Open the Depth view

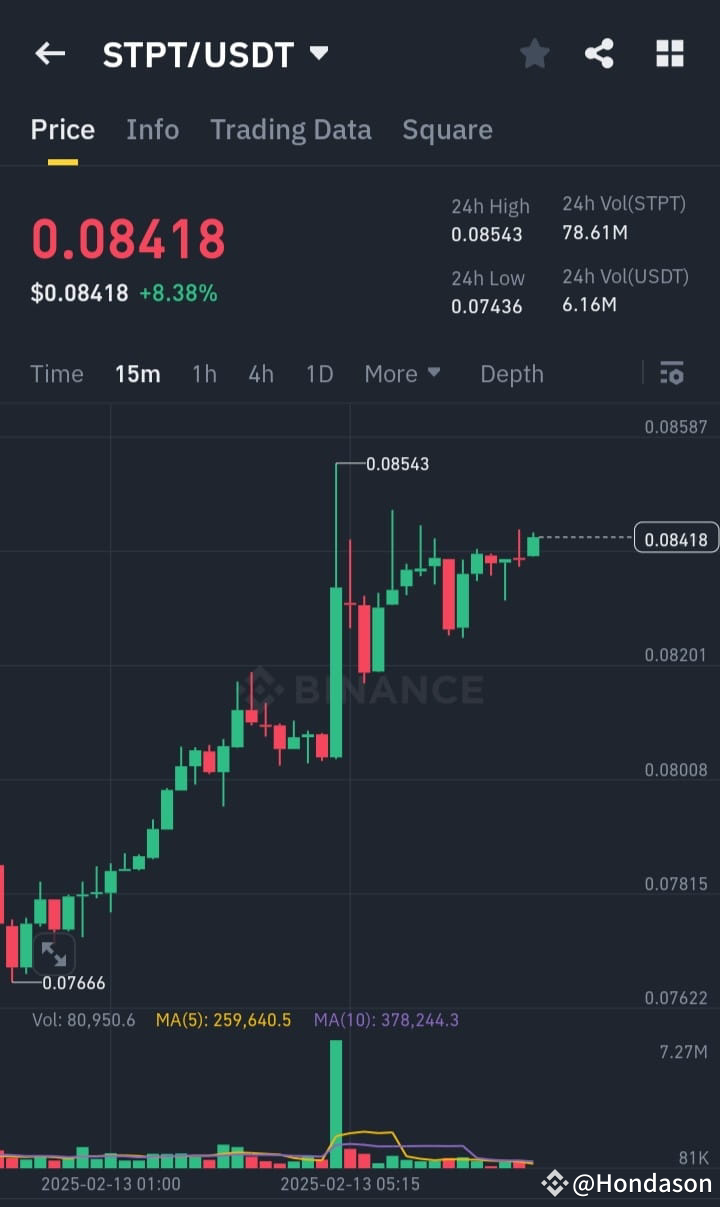[x=512, y=374]
